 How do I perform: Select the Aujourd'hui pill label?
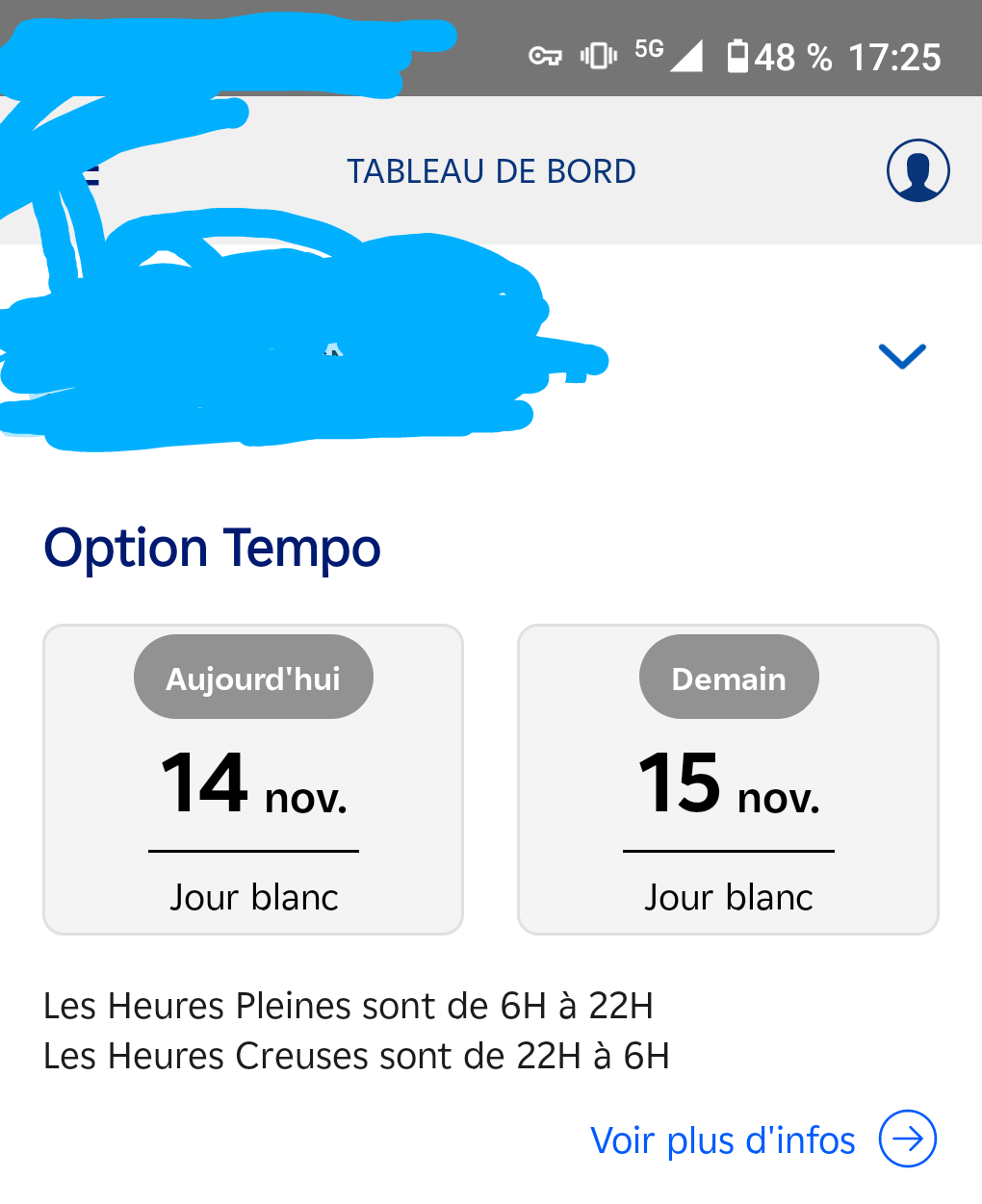(252, 677)
